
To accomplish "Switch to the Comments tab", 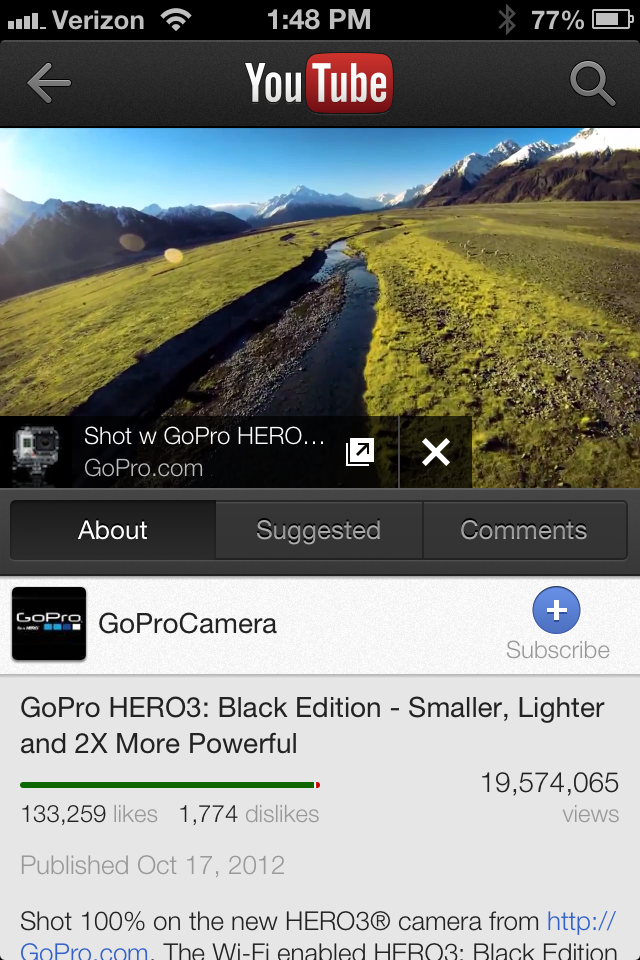I will [x=524, y=530].
